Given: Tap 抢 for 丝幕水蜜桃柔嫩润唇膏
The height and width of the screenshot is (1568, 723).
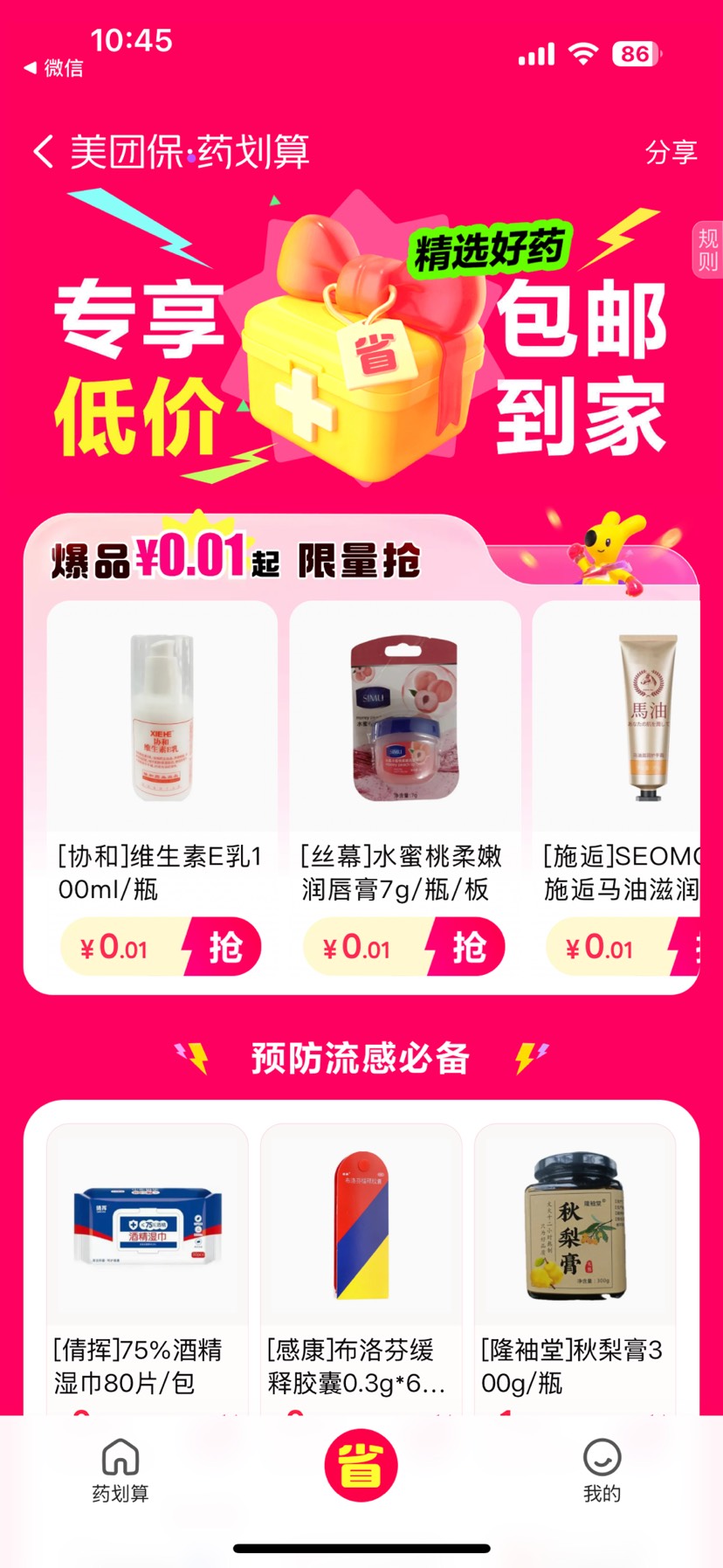Looking at the screenshot, I should [467, 947].
